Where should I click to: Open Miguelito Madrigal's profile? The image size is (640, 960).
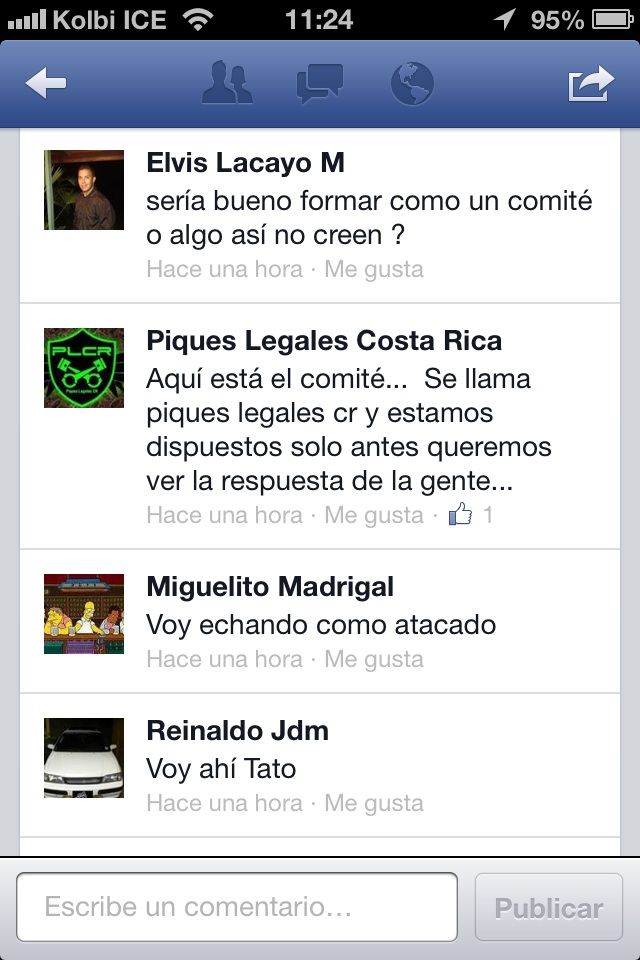coord(270,586)
